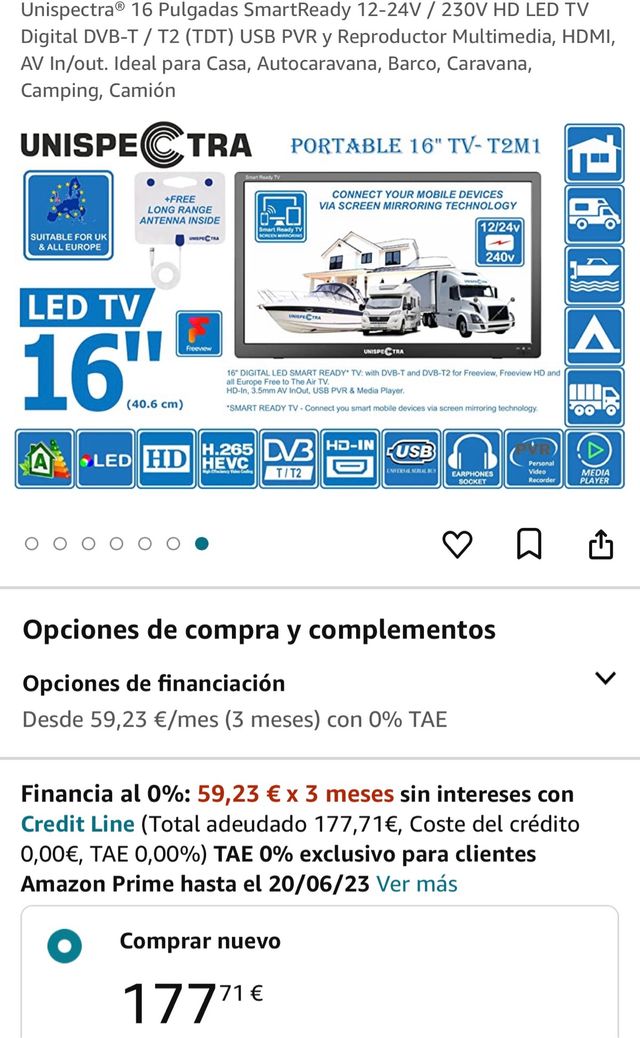Open the Credit Line link
This screenshot has height=1038, width=640.
point(77,824)
